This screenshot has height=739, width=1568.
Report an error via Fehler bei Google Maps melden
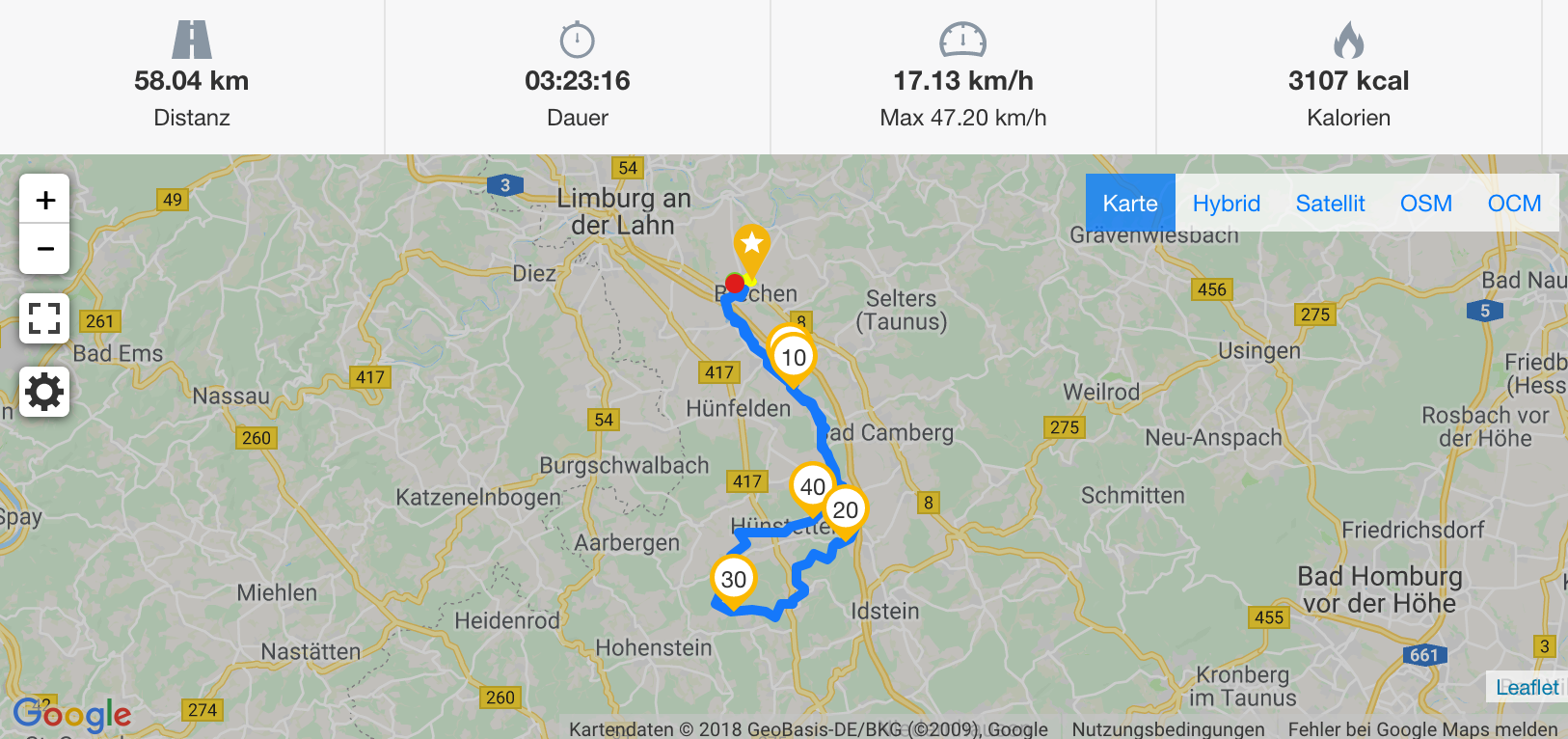coord(1422,729)
